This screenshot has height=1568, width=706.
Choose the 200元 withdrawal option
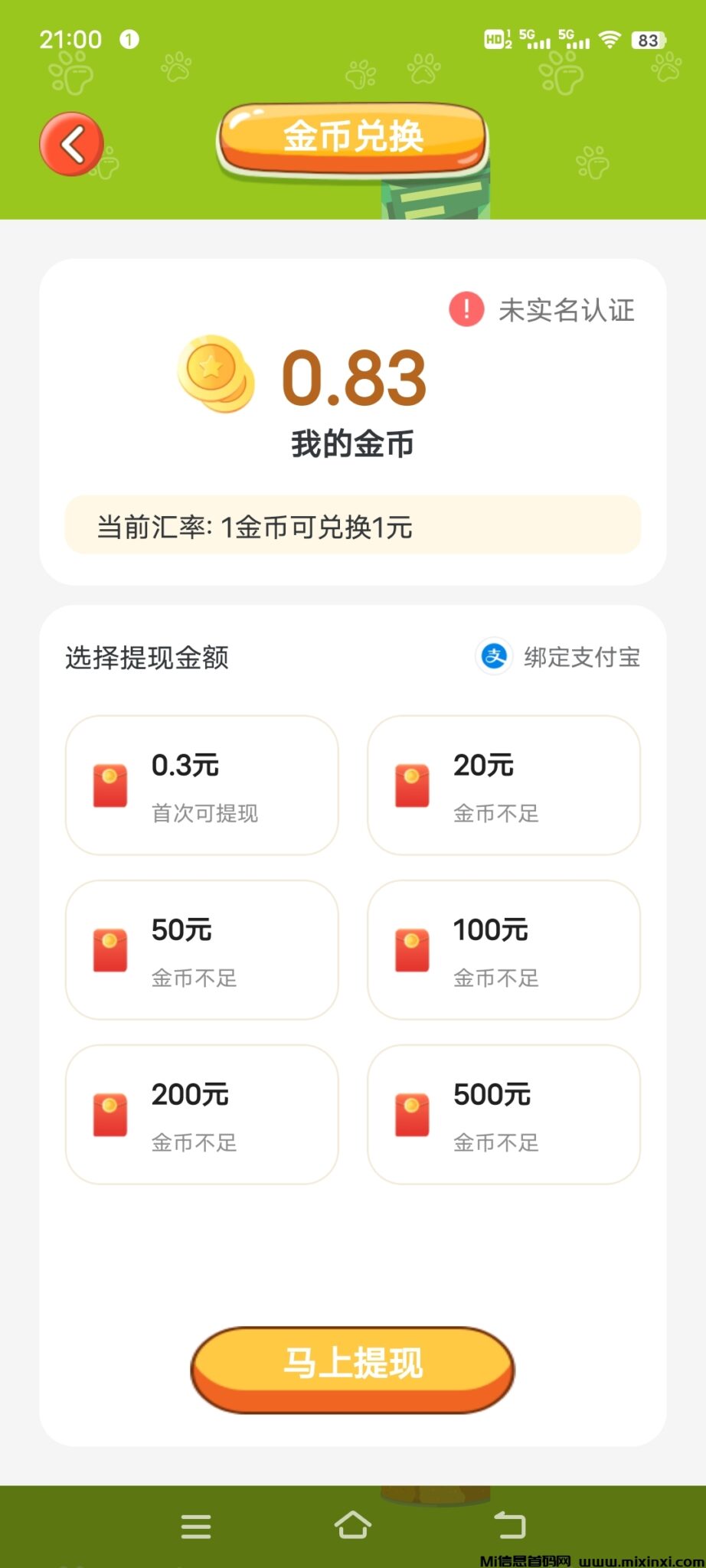point(201,1114)
